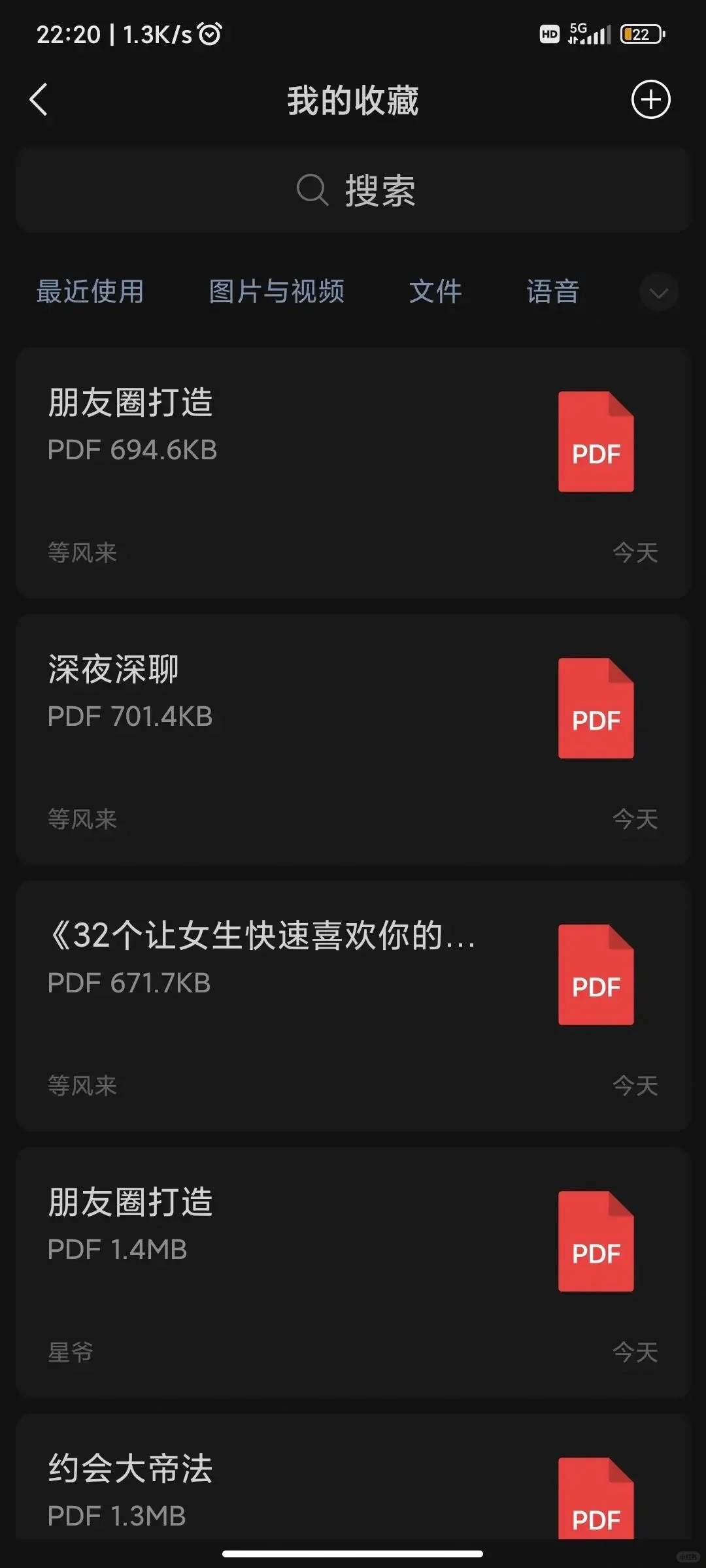Switch to the 文件 filter
Viewport: 706px width, 1568px height.
click(435, 291)
